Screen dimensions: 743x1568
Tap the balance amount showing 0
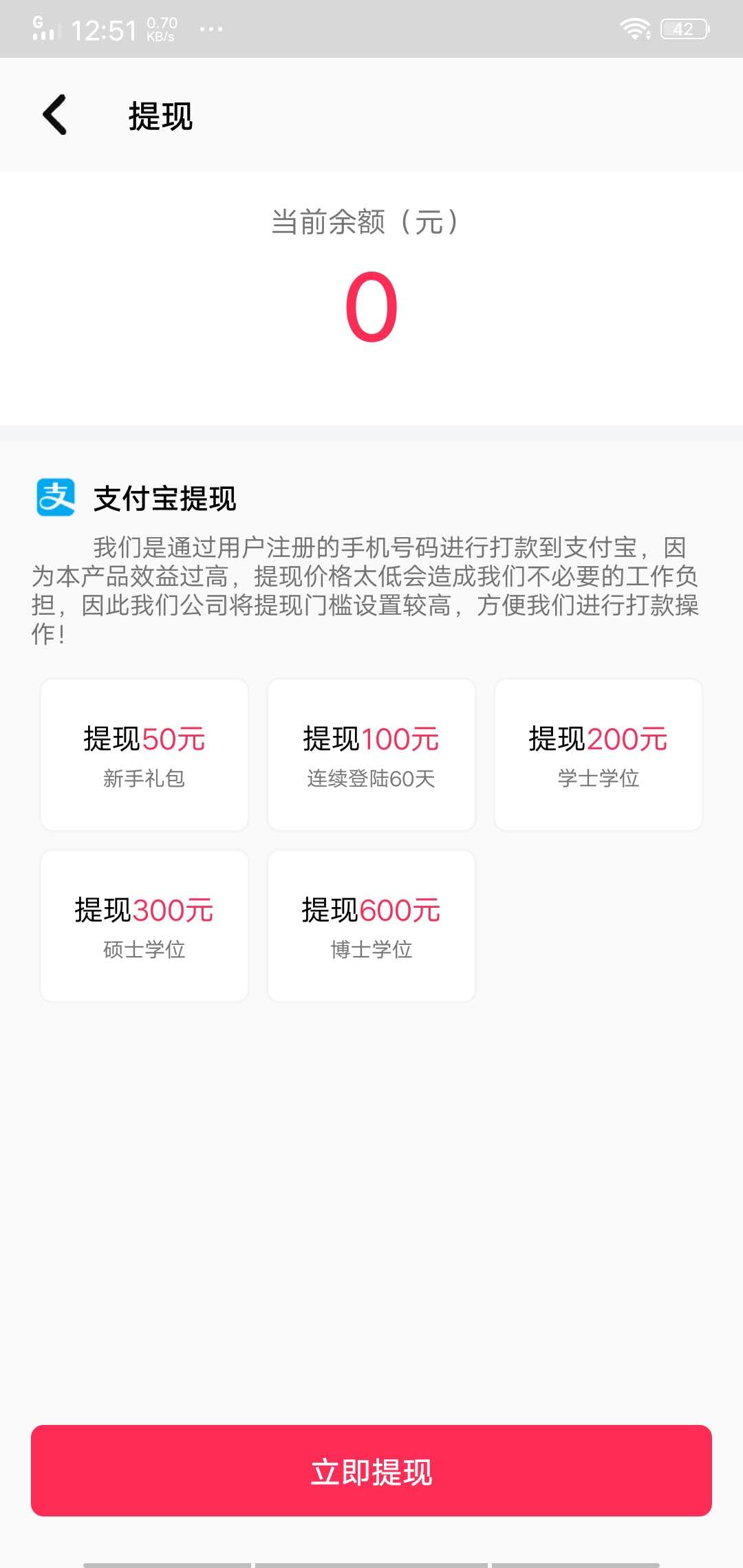coord(371,308)
